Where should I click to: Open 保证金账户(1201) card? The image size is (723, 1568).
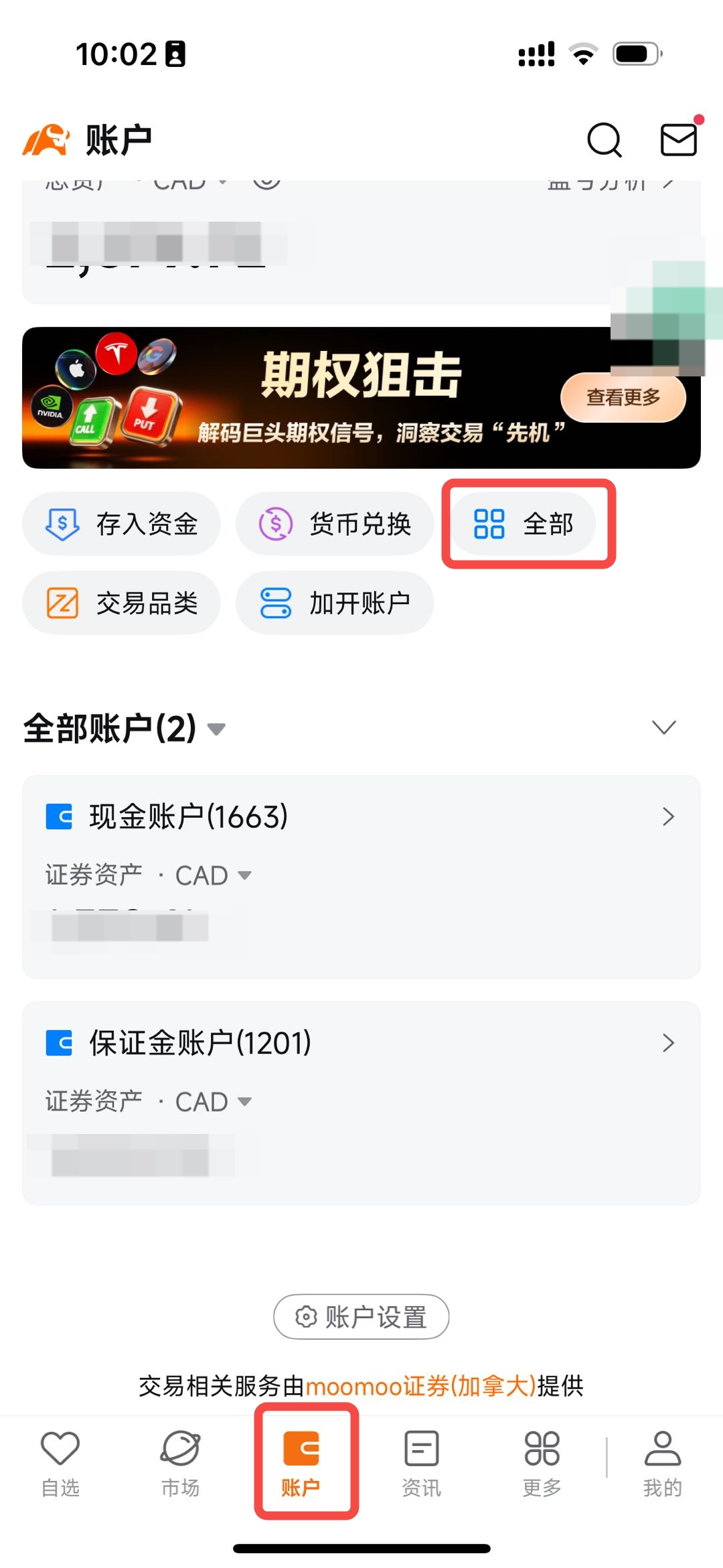pyautogui.click(x=361, y=1044)
